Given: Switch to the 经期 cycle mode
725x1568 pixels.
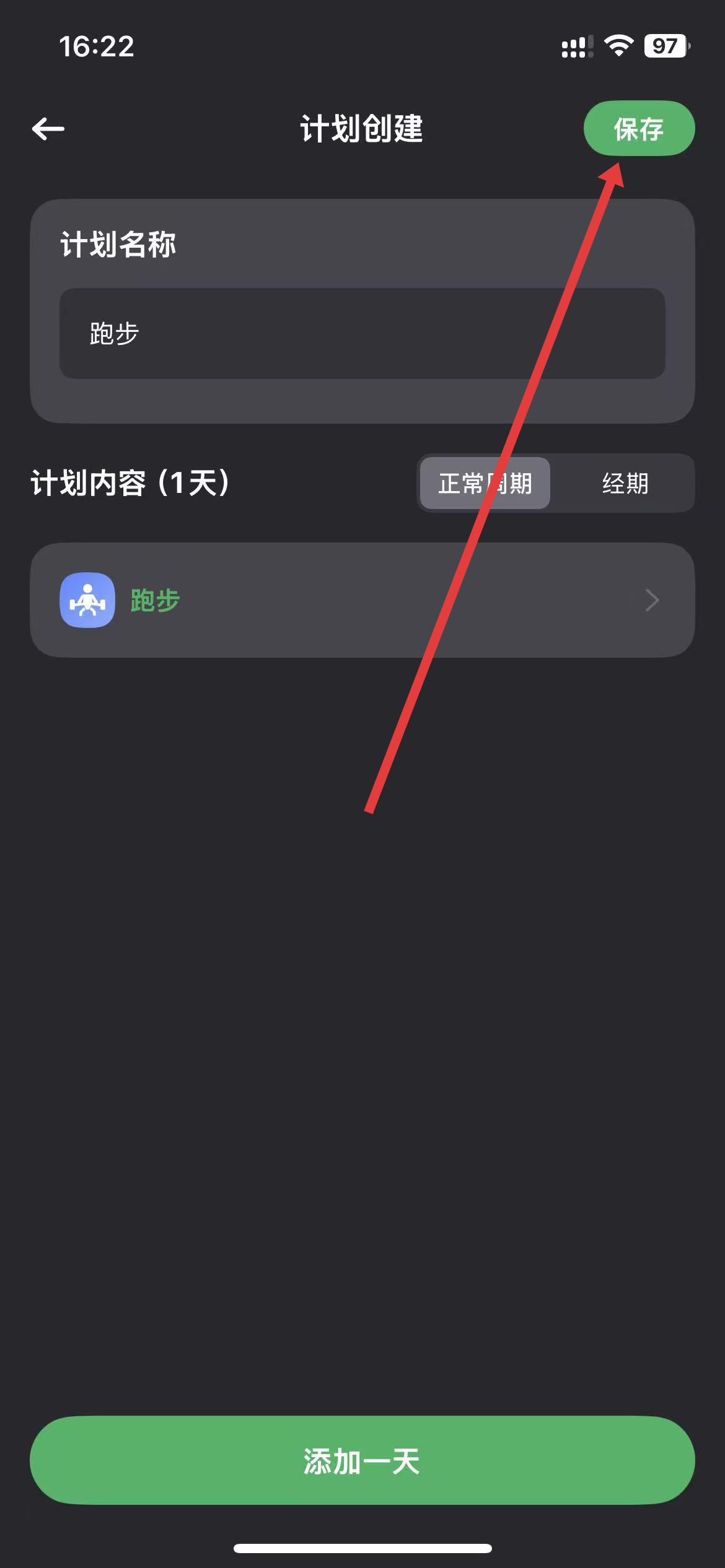Looking at the screenshot, I should pos(625,484).
